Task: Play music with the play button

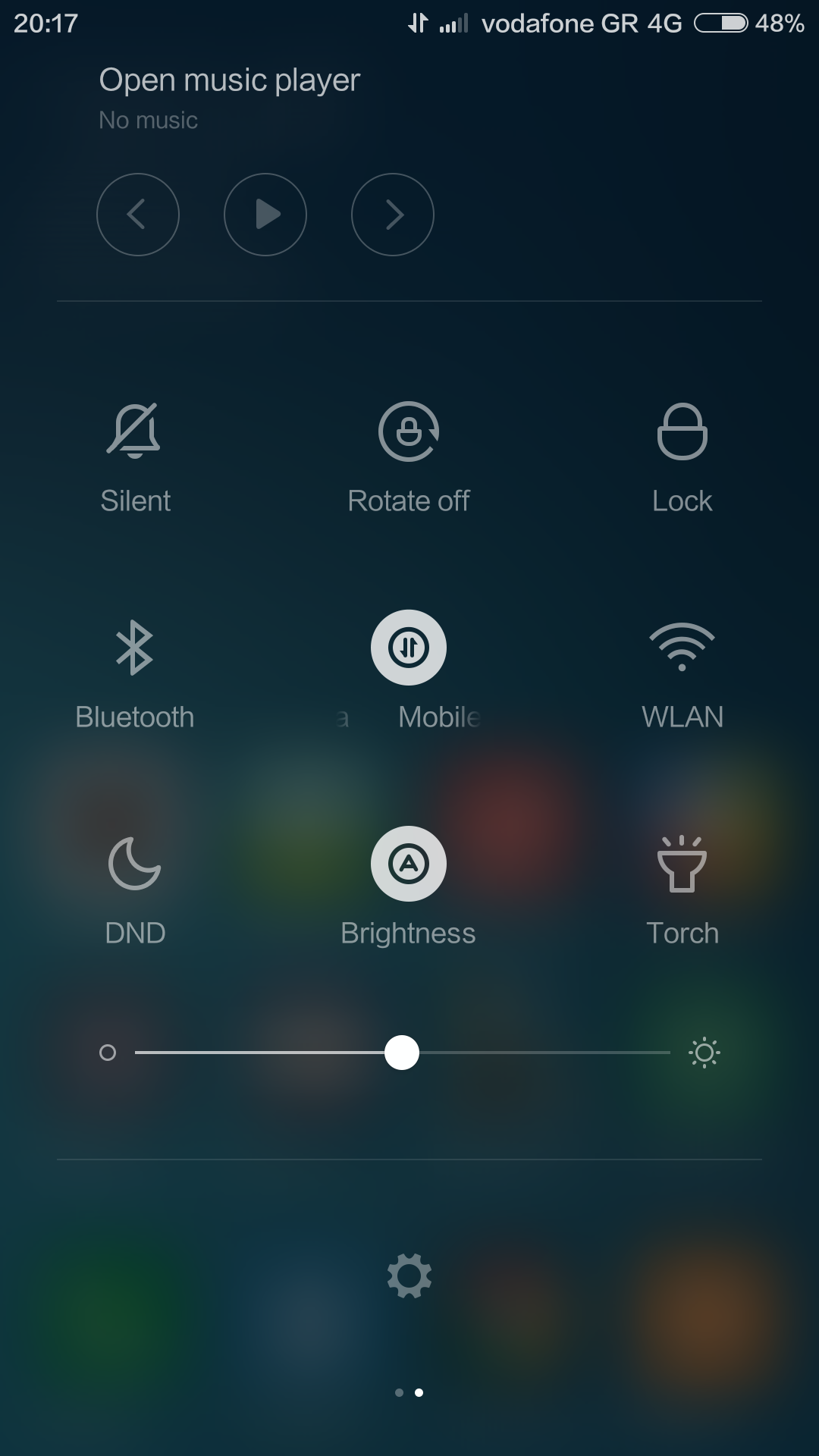Action: (x=265, y=215)
